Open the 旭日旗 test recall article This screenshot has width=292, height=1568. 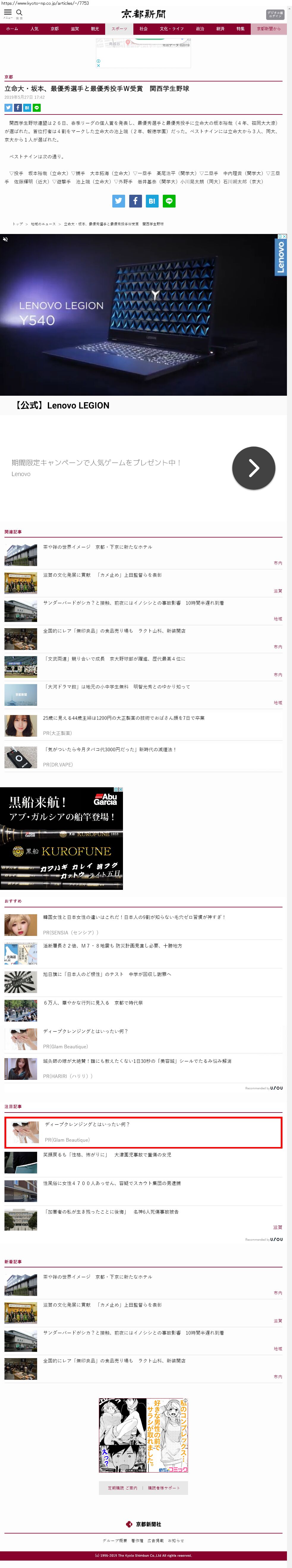pyautogui.click(x=107, y=975)
